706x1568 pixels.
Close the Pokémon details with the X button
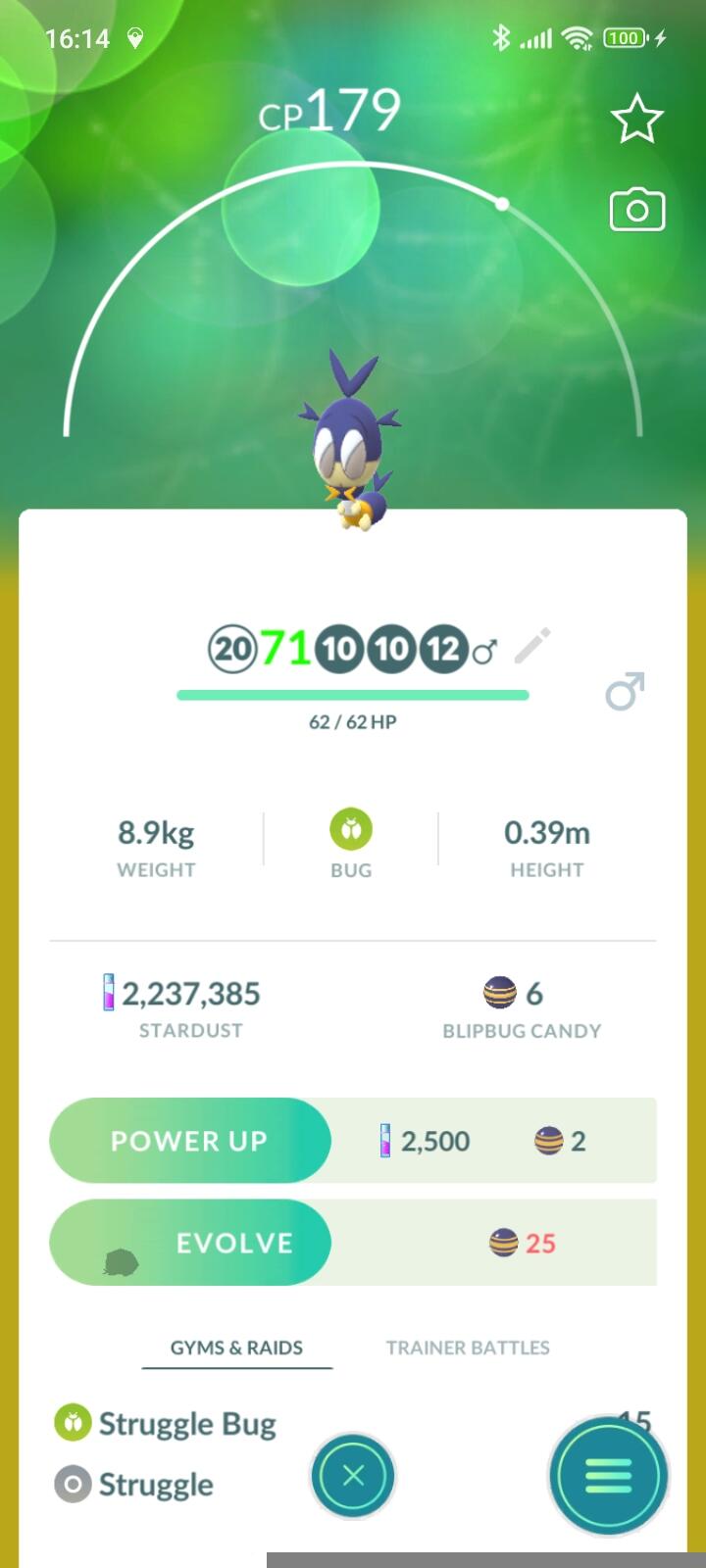coord(353,1476)
